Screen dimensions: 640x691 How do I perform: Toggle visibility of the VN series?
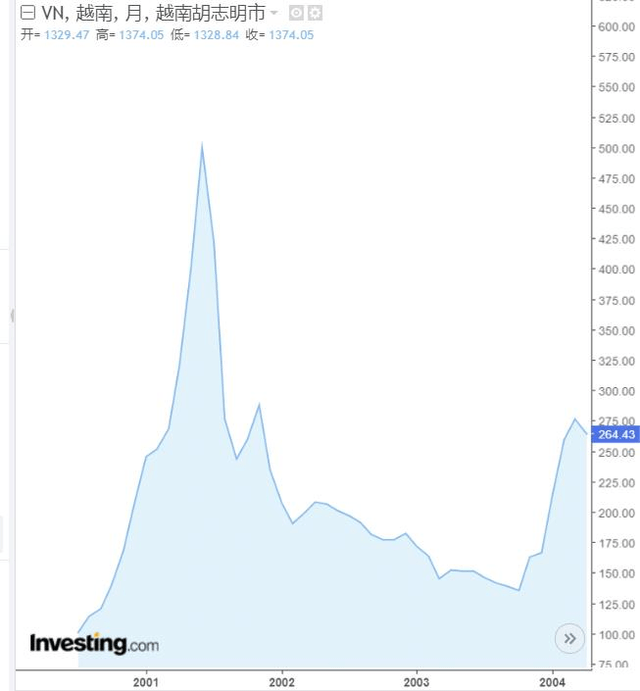coord(296,13)
